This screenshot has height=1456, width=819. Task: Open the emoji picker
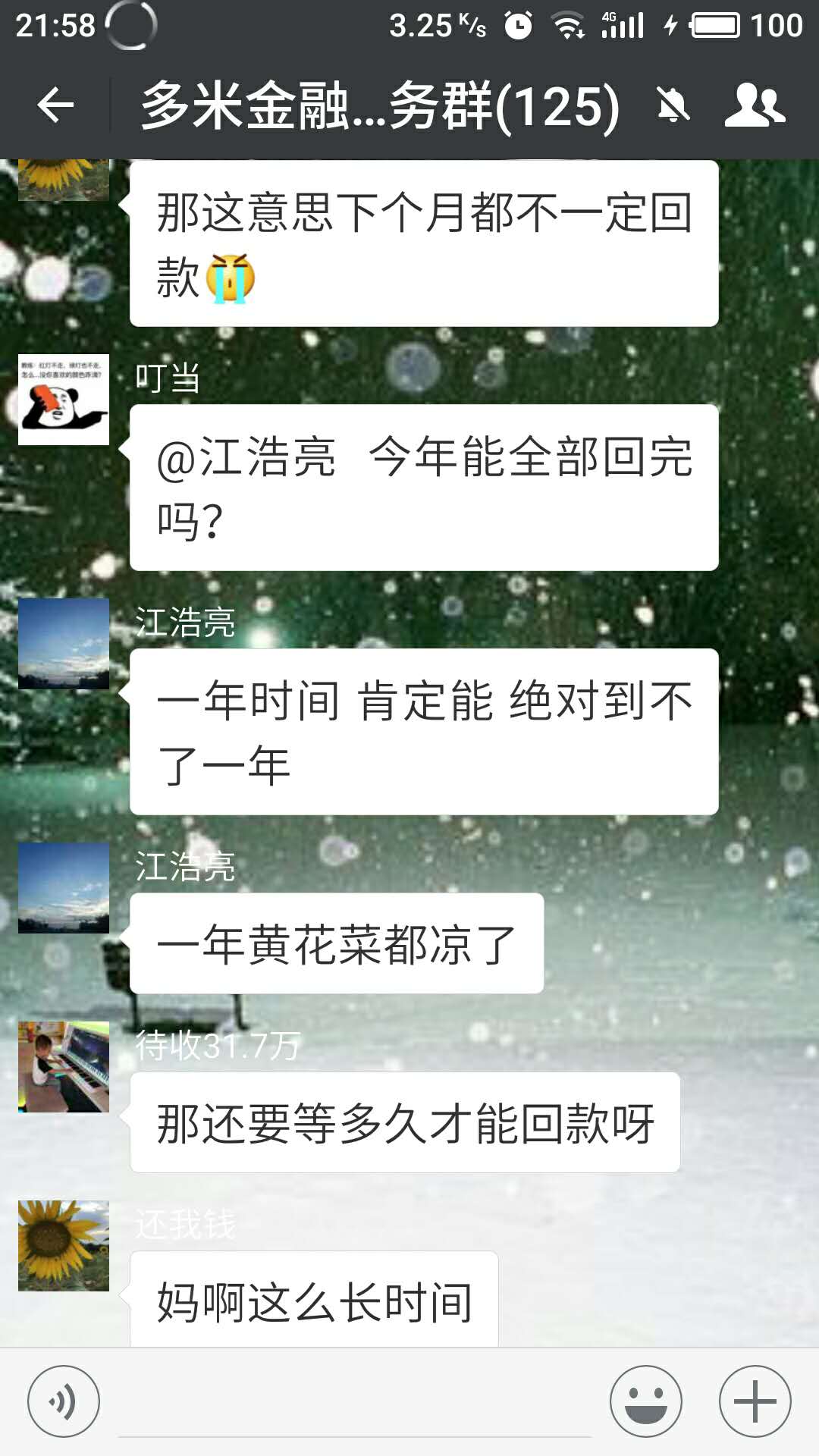(x=646, y=1401)
